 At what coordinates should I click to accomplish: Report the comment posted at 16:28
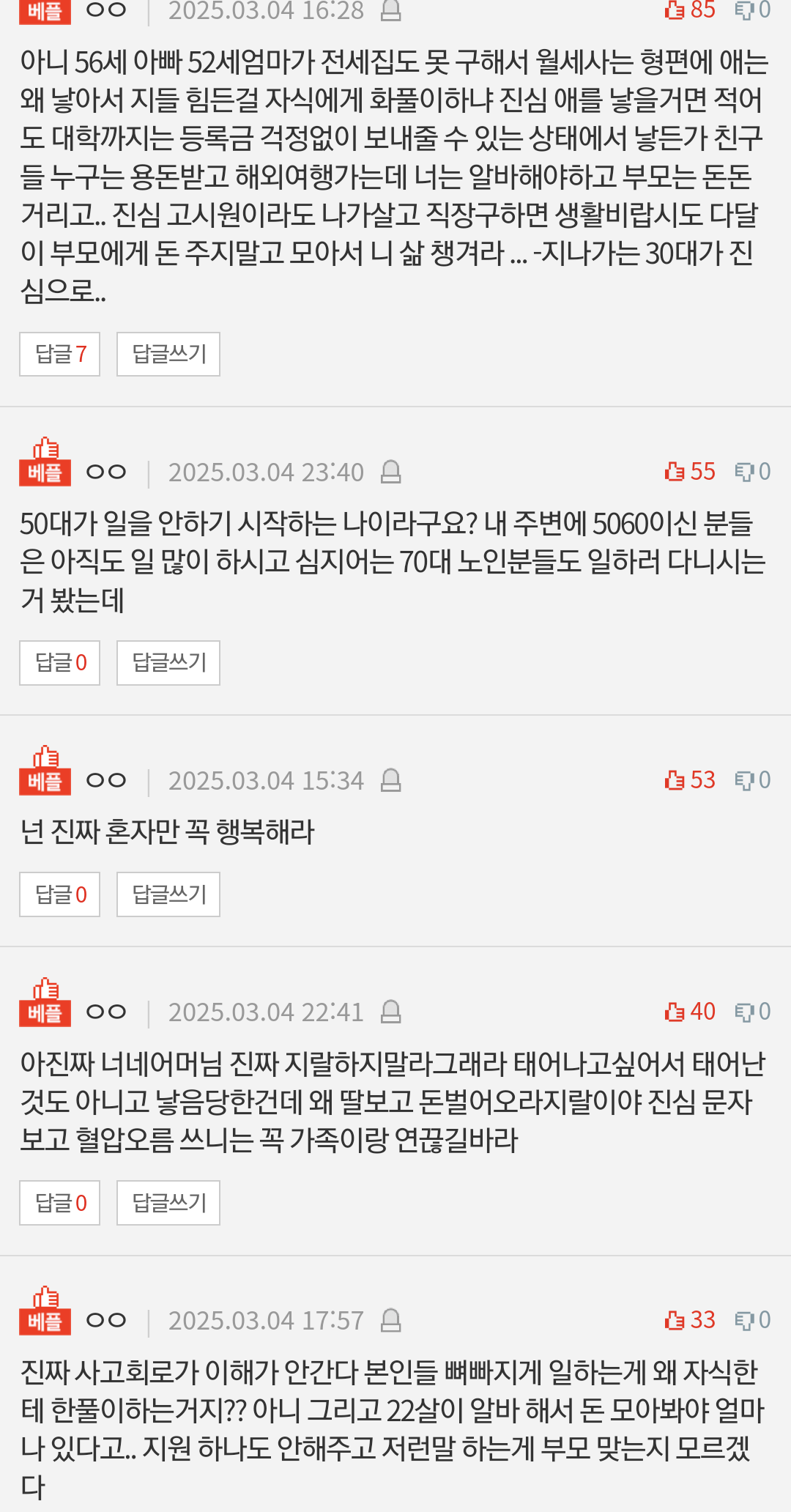click(x=391, y=10)
